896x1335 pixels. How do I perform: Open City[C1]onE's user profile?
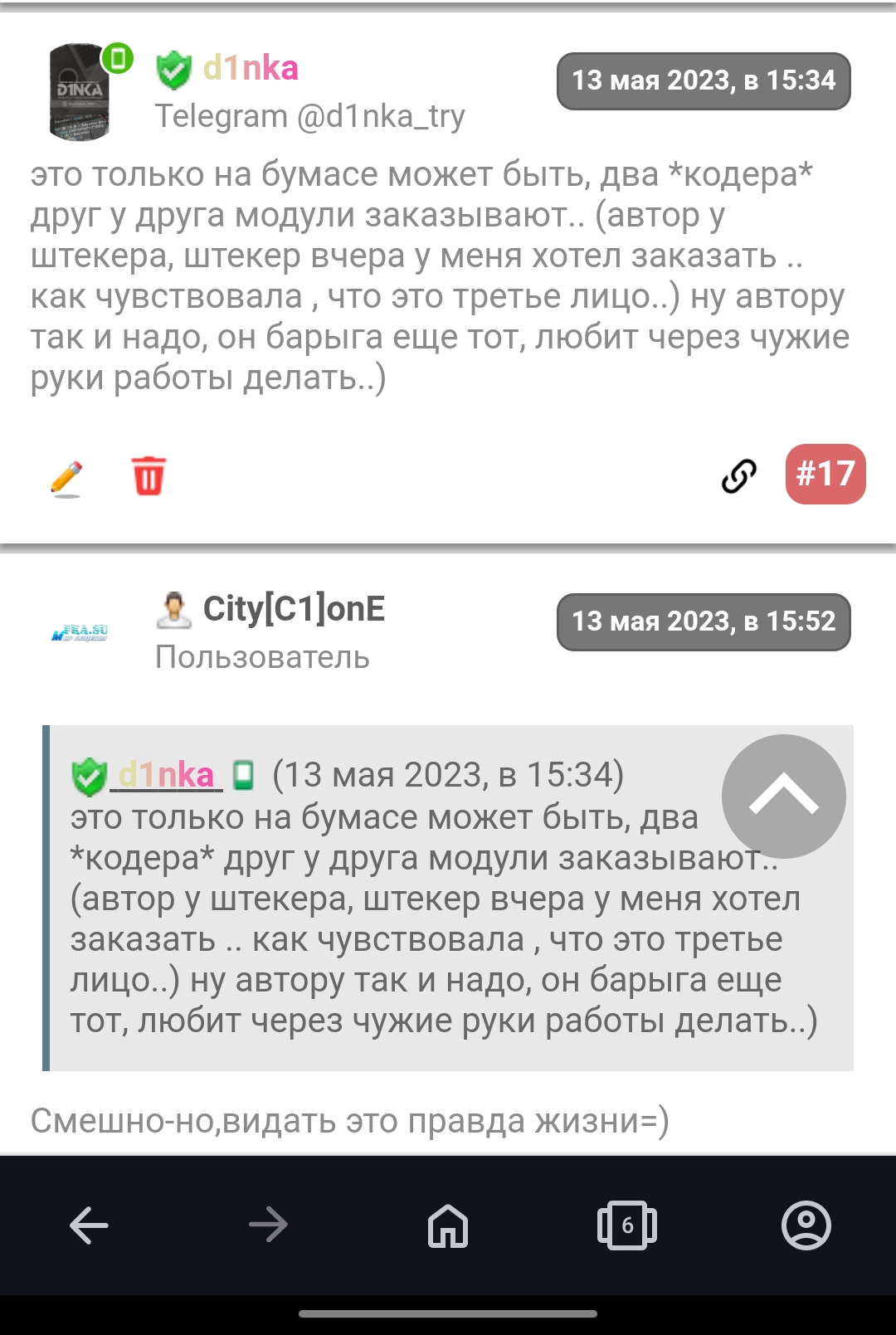coord(294,609)
